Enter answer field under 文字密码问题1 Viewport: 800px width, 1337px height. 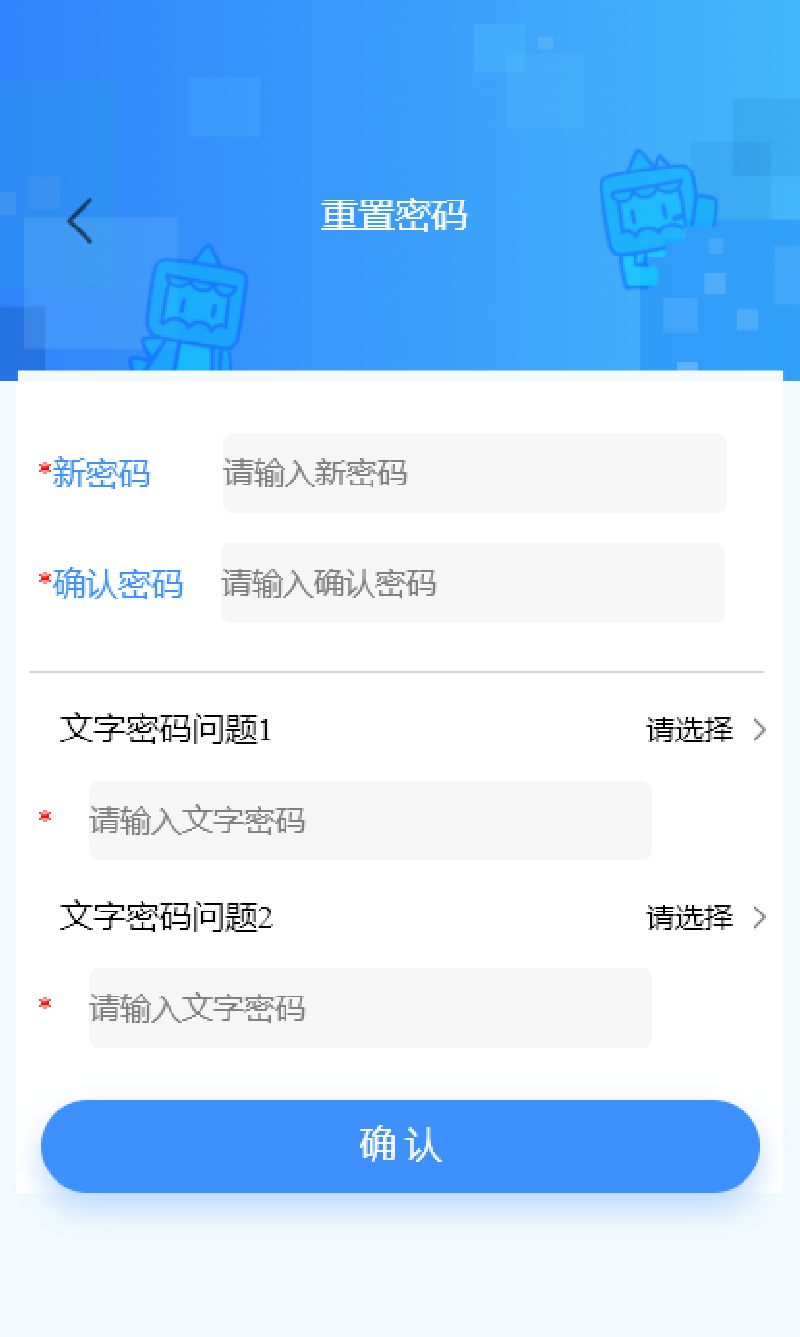[370, 821]
